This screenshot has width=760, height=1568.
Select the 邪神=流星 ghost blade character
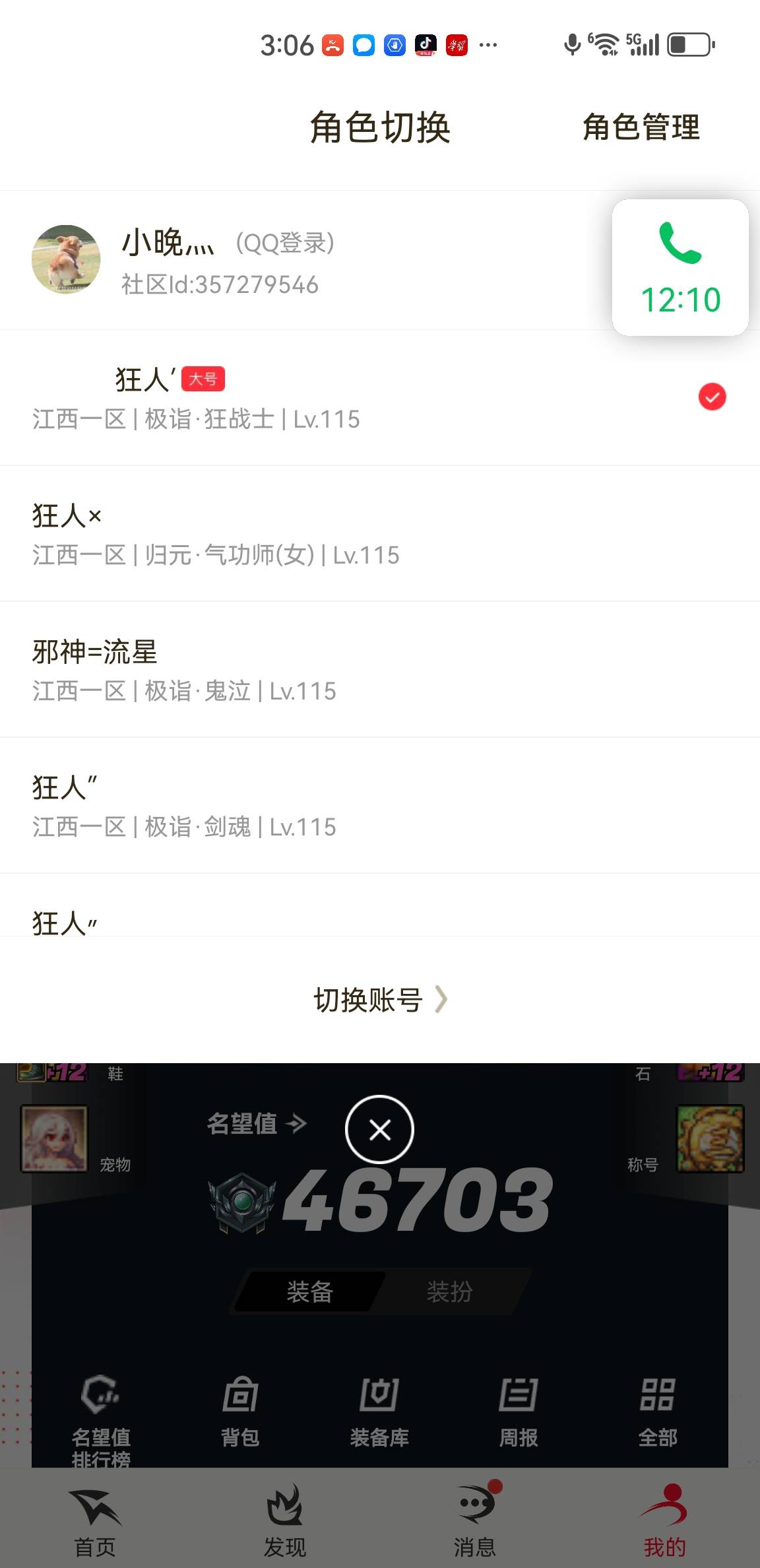(218, 670)
